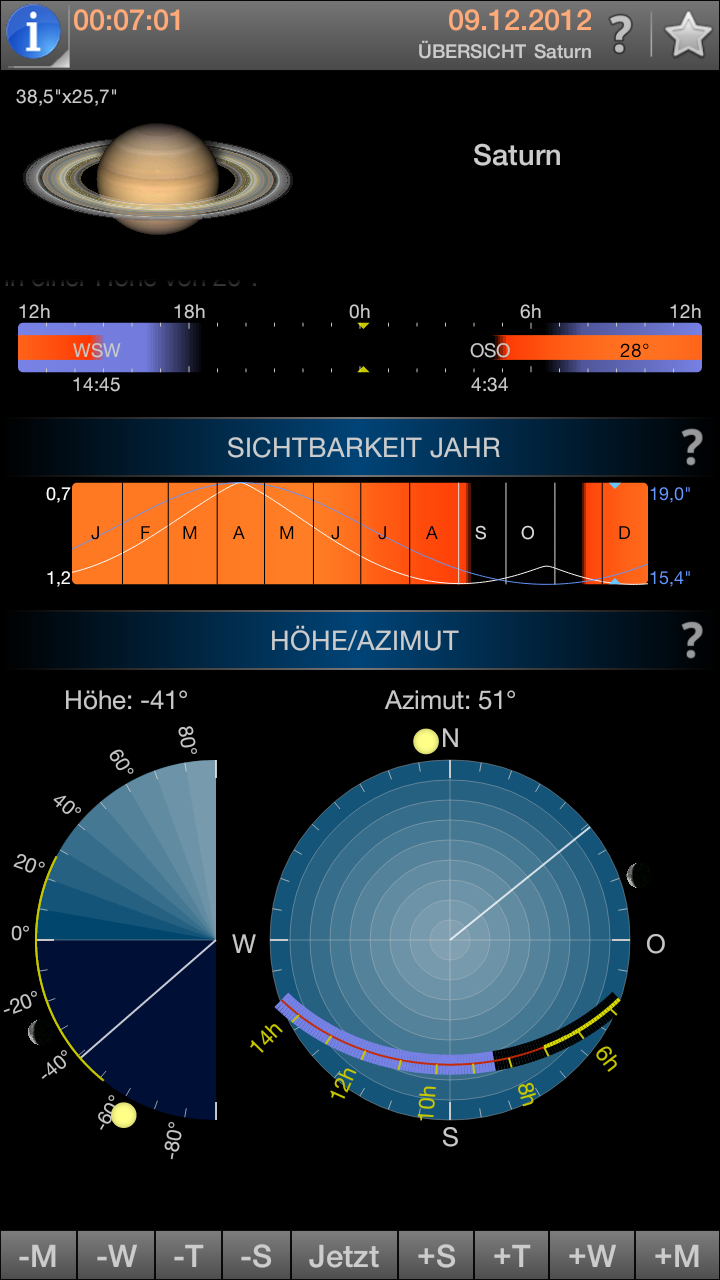Go back one day with -T
This screenshot has width=720, height=1280.
[187, 1256]
